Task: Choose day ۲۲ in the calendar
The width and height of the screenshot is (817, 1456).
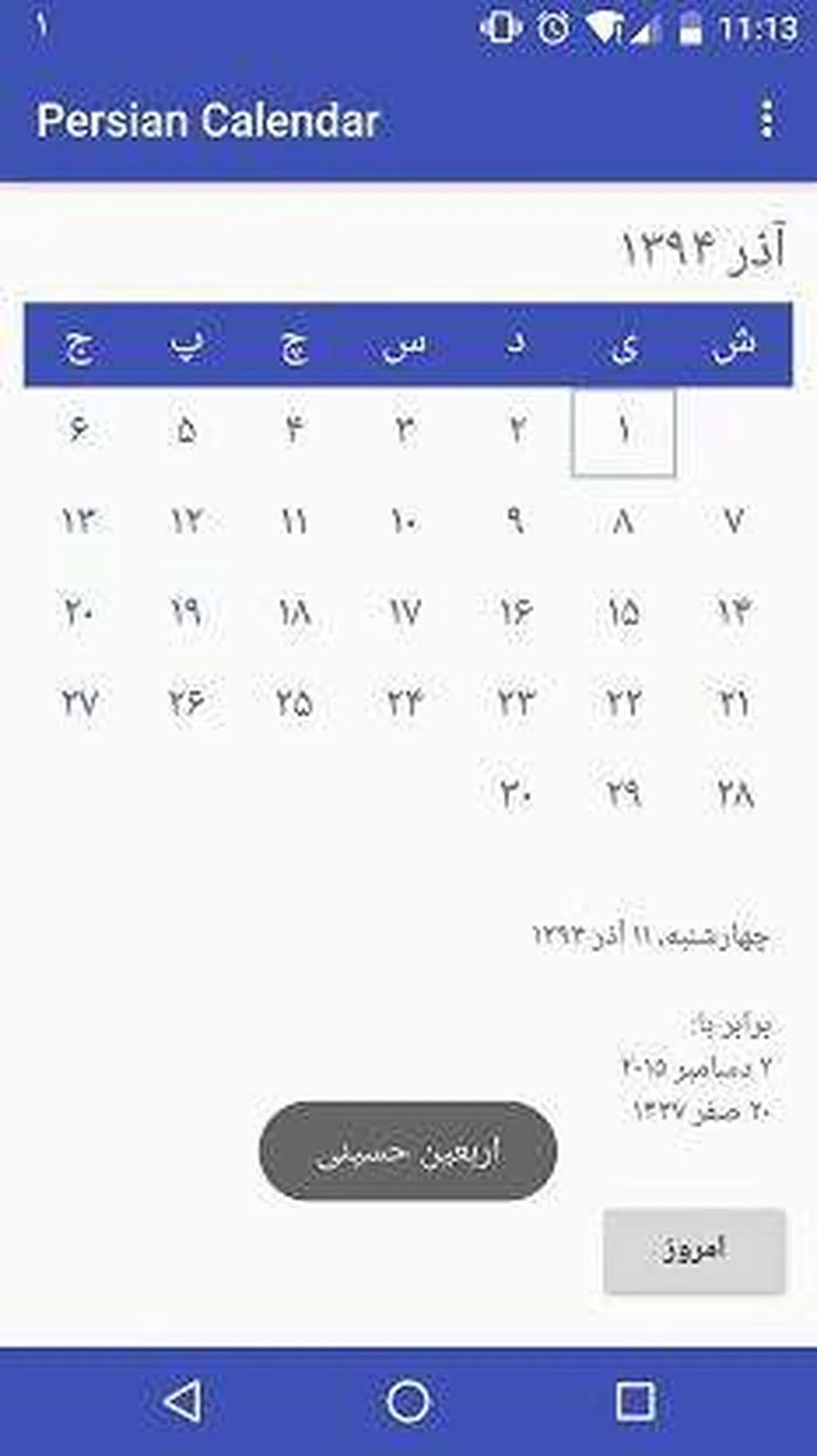Action: click(624, 703)
